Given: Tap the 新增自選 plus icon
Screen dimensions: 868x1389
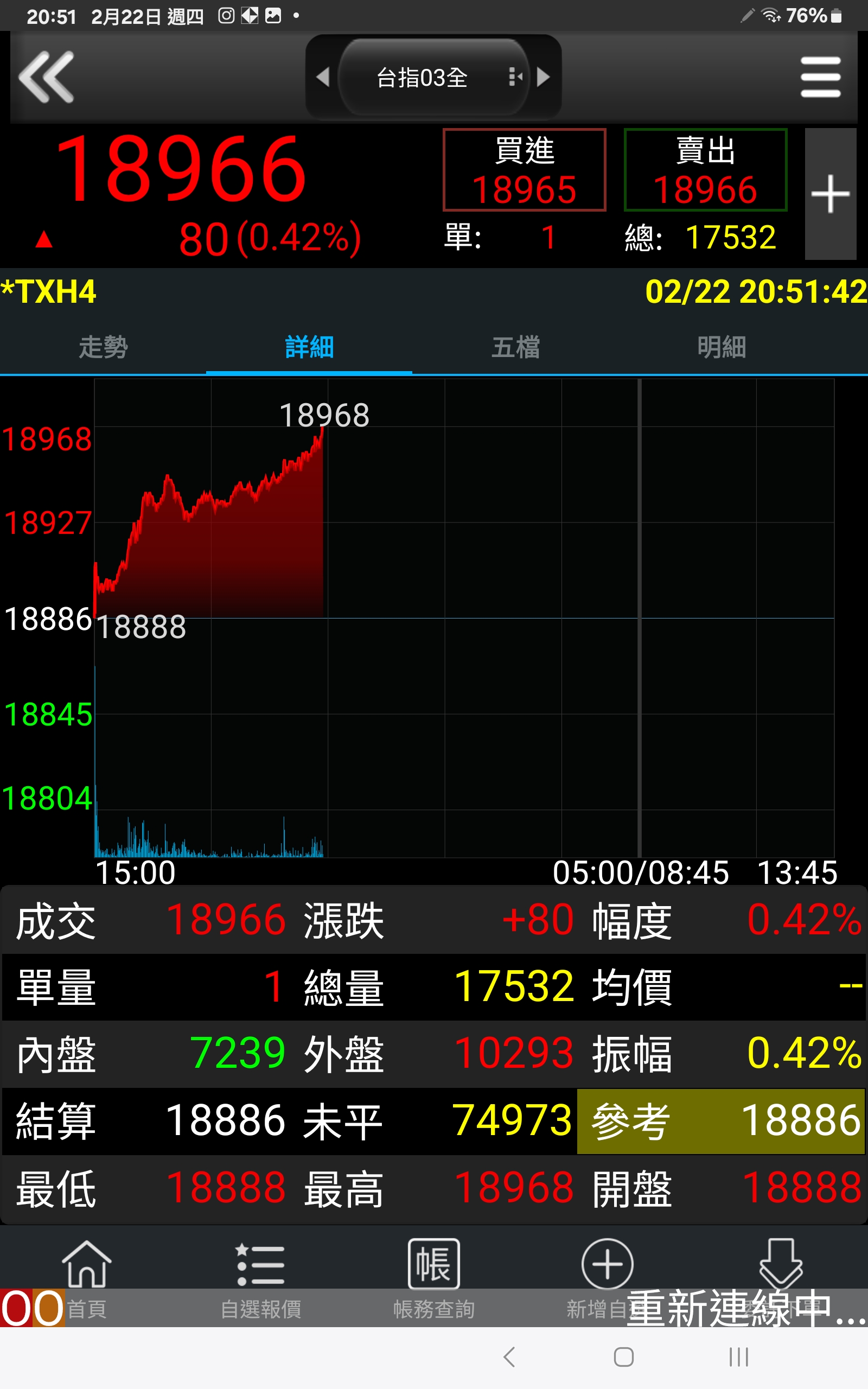Looking at the screenshot, I should (608, 1264).
